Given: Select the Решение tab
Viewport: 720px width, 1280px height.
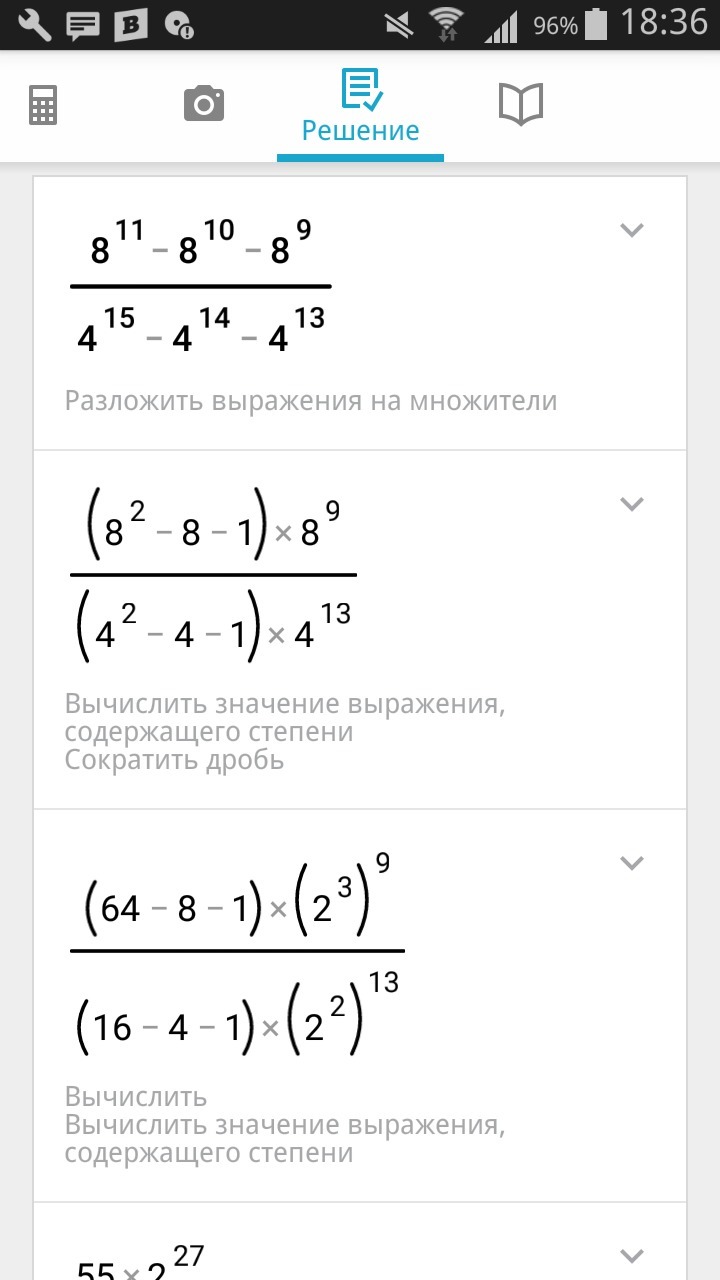Looking at the screenshot, I should pos(360,106).
